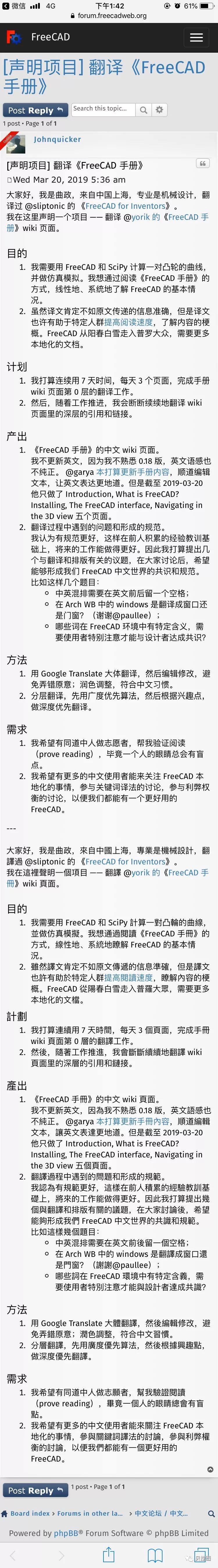Open advanced search gear icon
Screen dimensions: 218x1568
tap(160, 110)
